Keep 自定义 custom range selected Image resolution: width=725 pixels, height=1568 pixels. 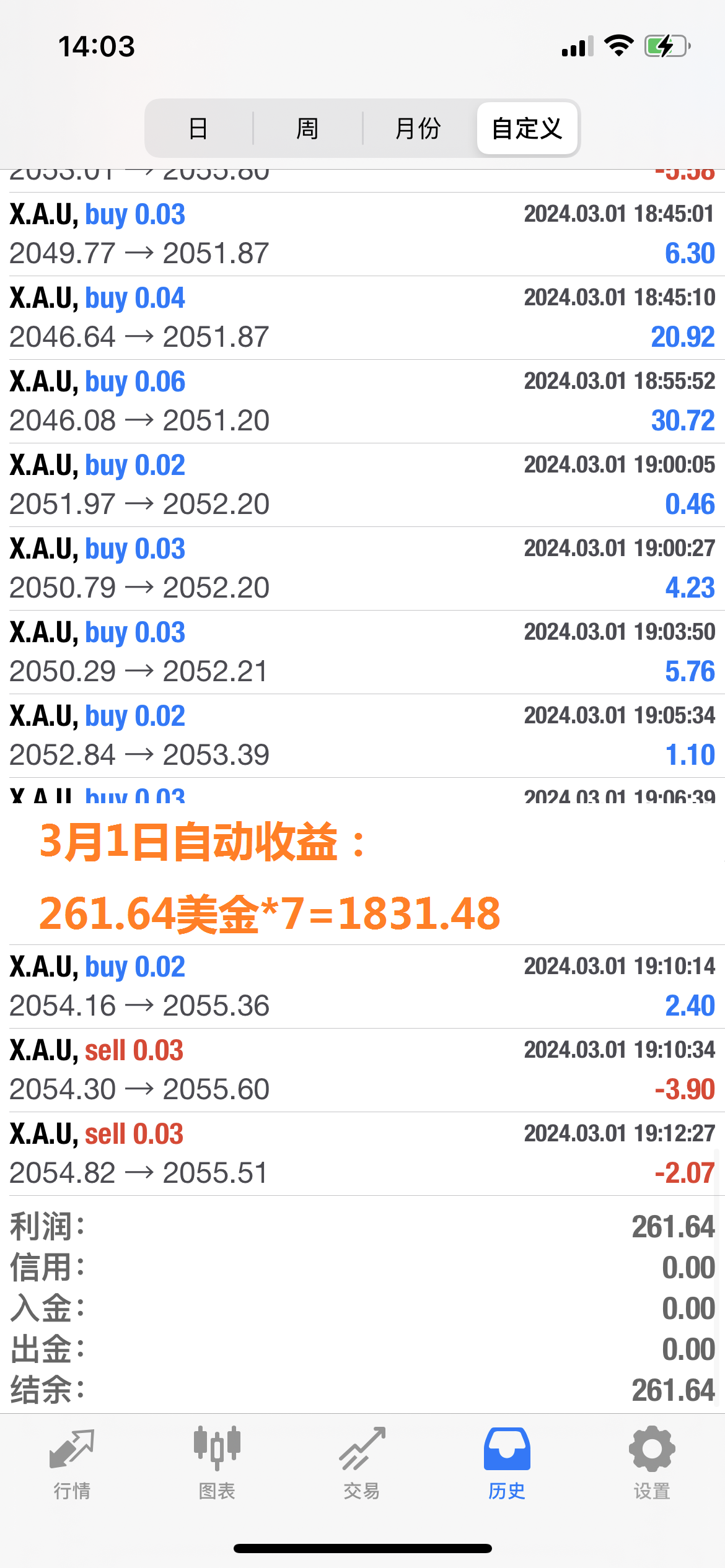527,129
